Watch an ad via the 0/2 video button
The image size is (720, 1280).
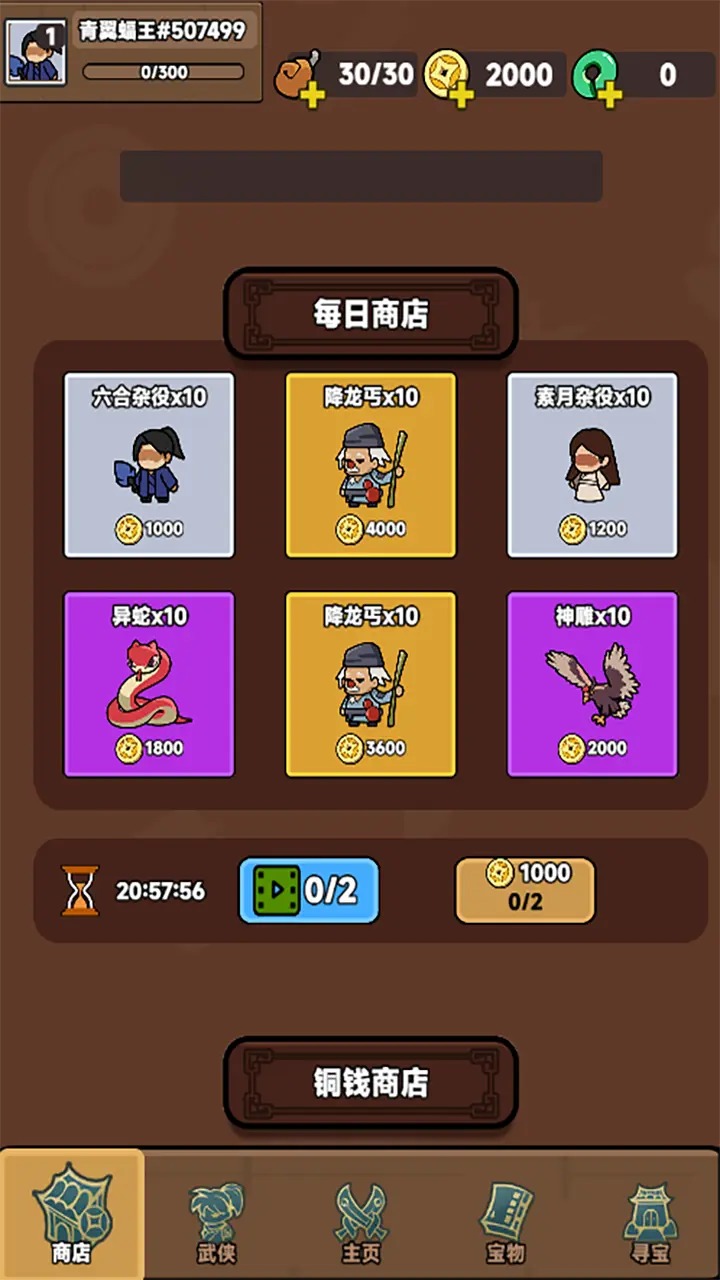308,889
